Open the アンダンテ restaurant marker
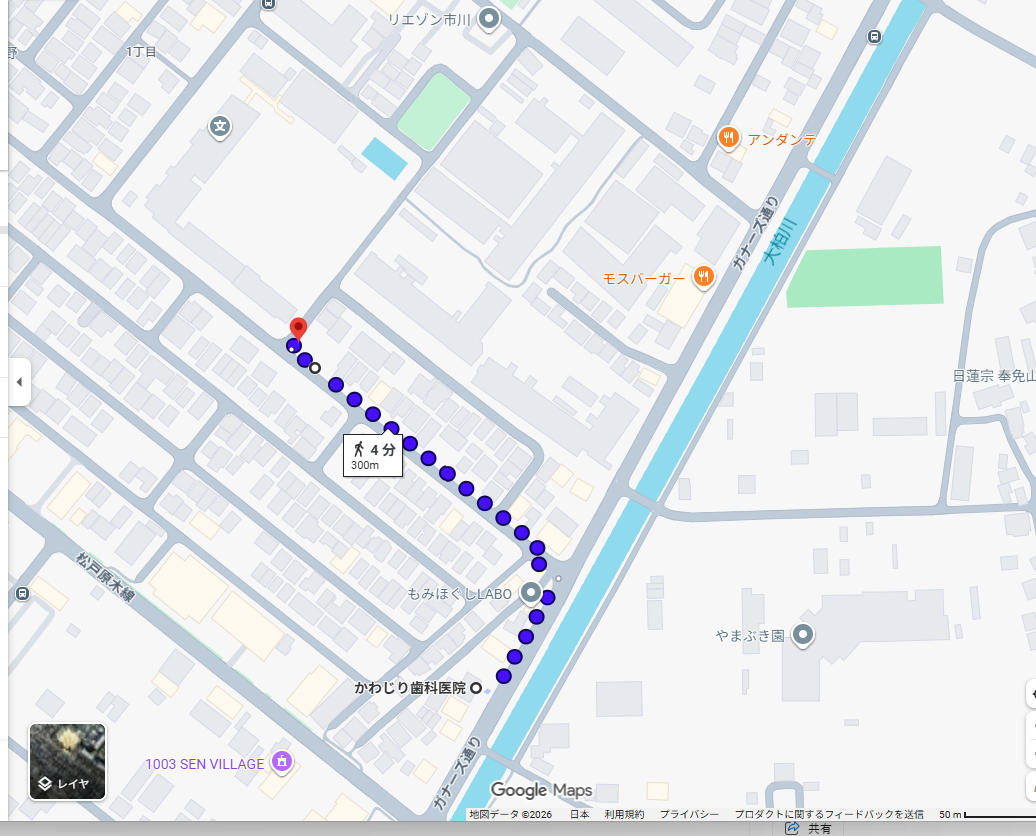 point(729,139)
